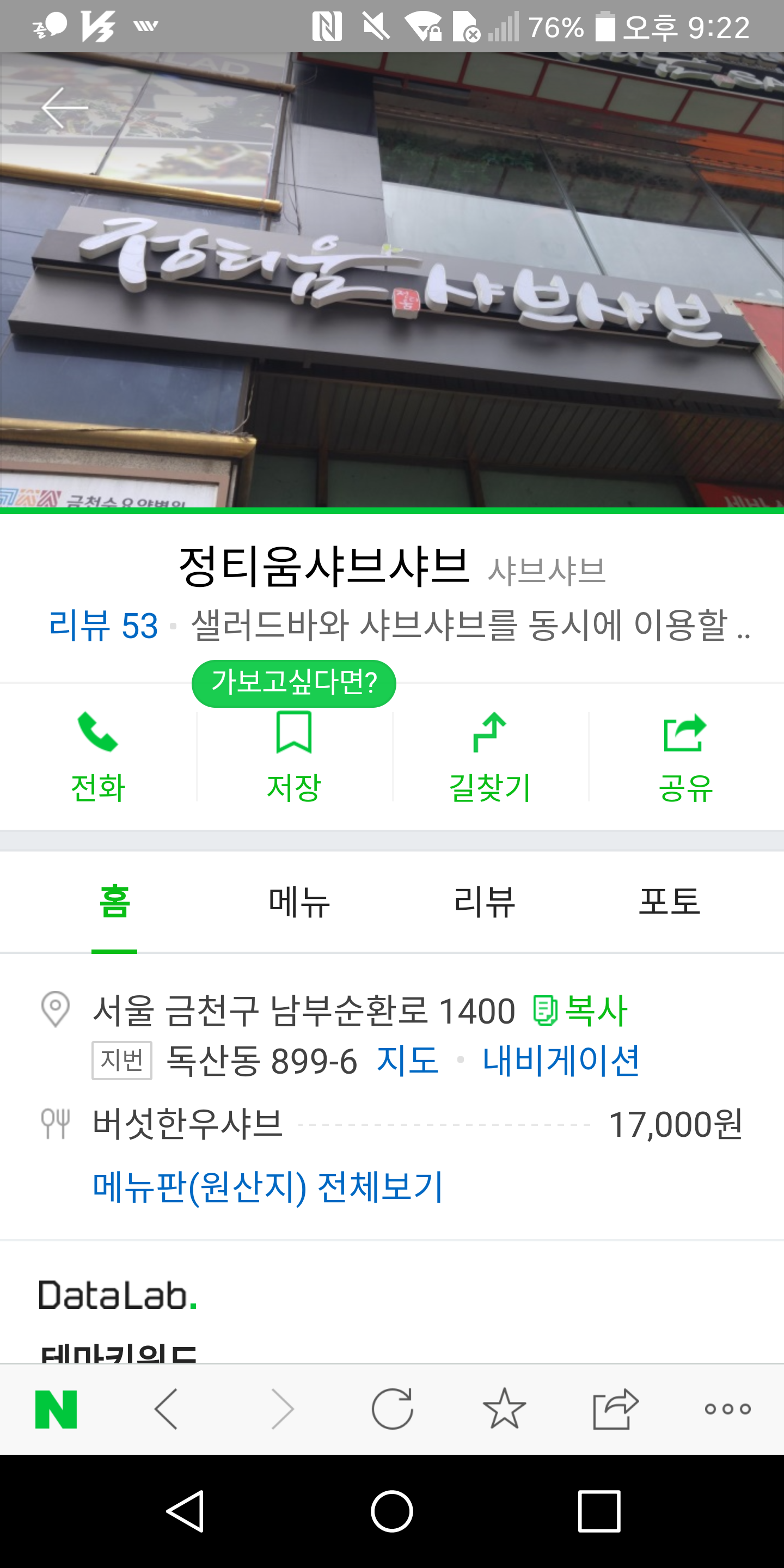The width and height of the screenshot is (784, 1568).
Task: Reload the page with refresh icon
Action: tap(393, 1408)
